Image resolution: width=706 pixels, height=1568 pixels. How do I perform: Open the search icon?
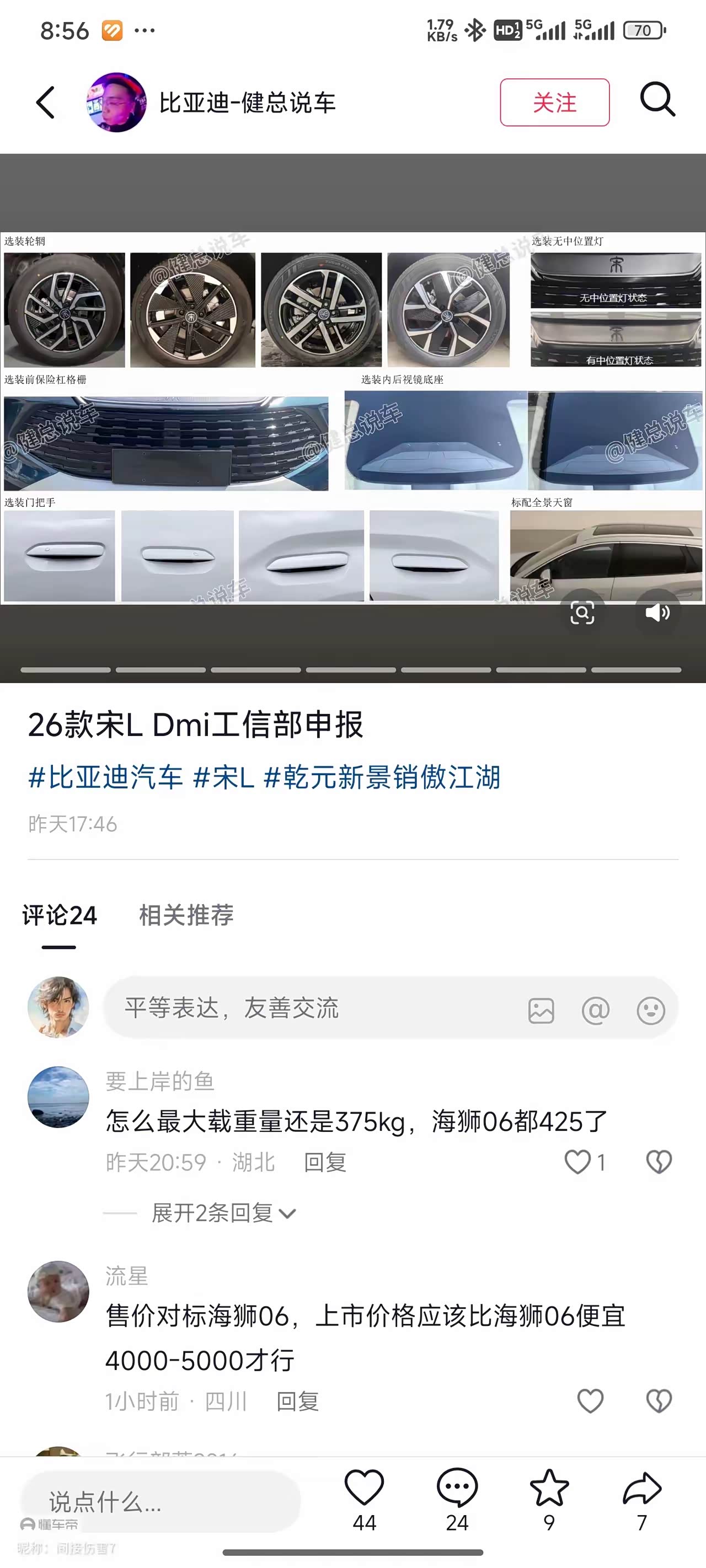[656, 101]
